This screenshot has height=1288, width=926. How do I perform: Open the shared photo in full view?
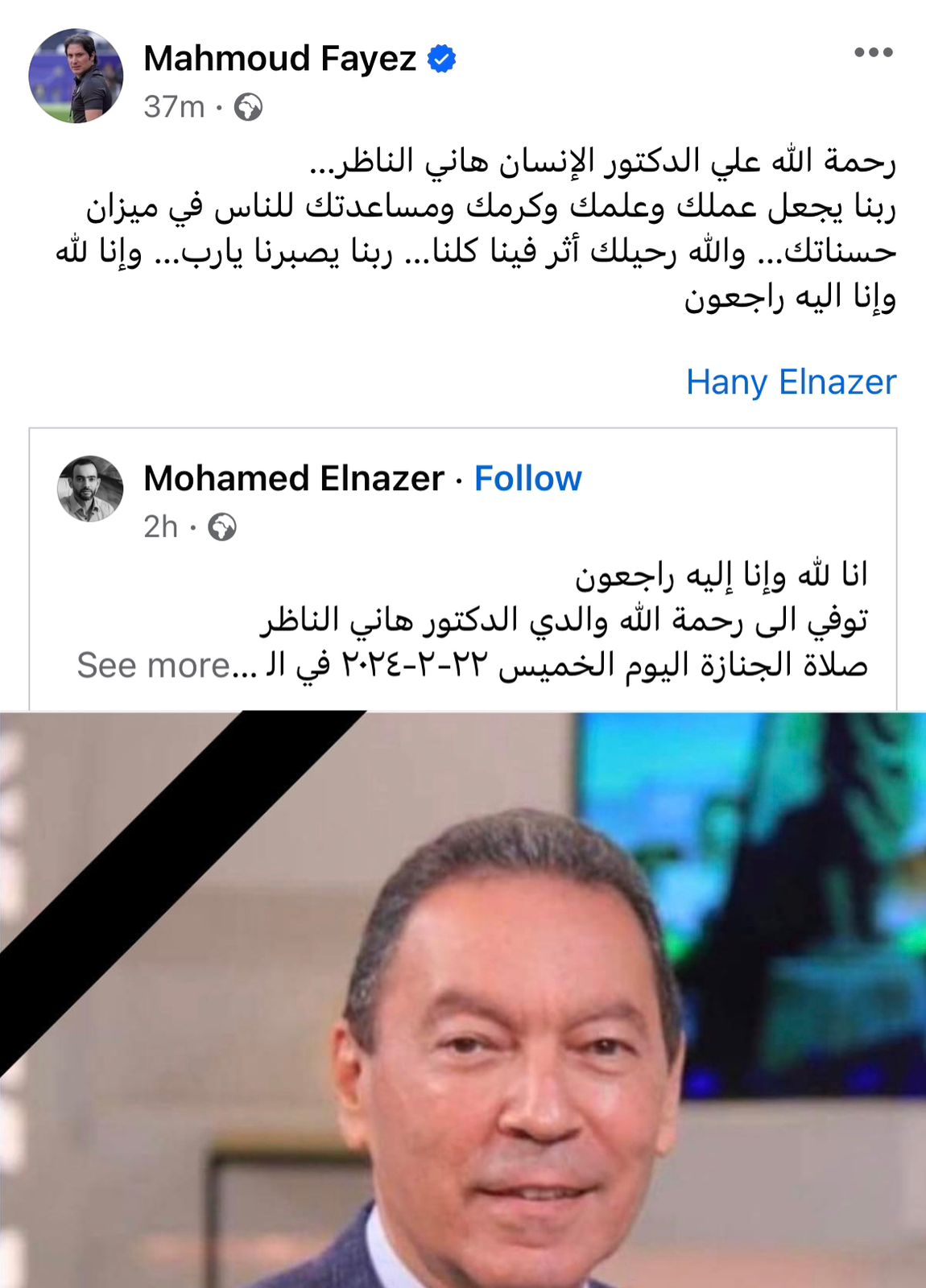tap(463, 998)
